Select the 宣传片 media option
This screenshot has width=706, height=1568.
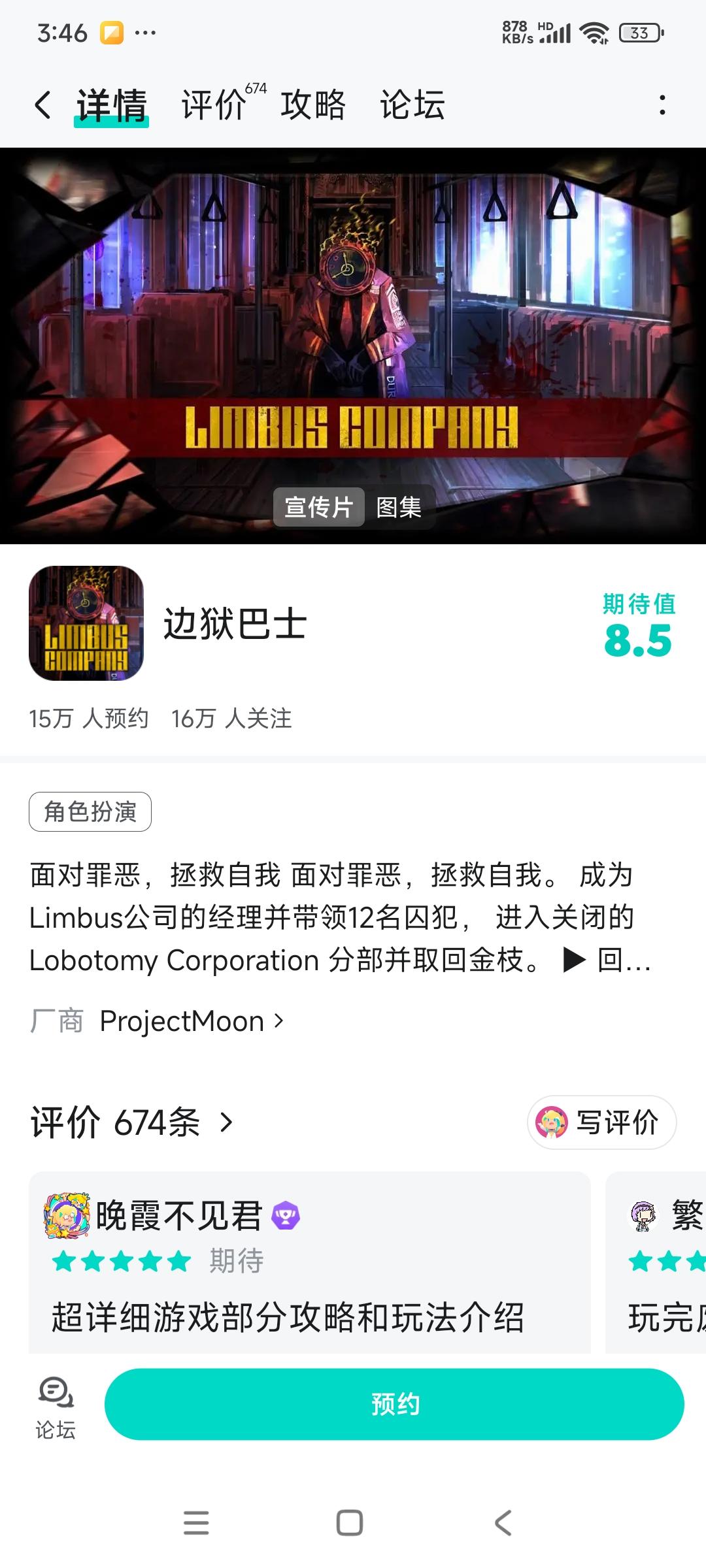(319, 507)
